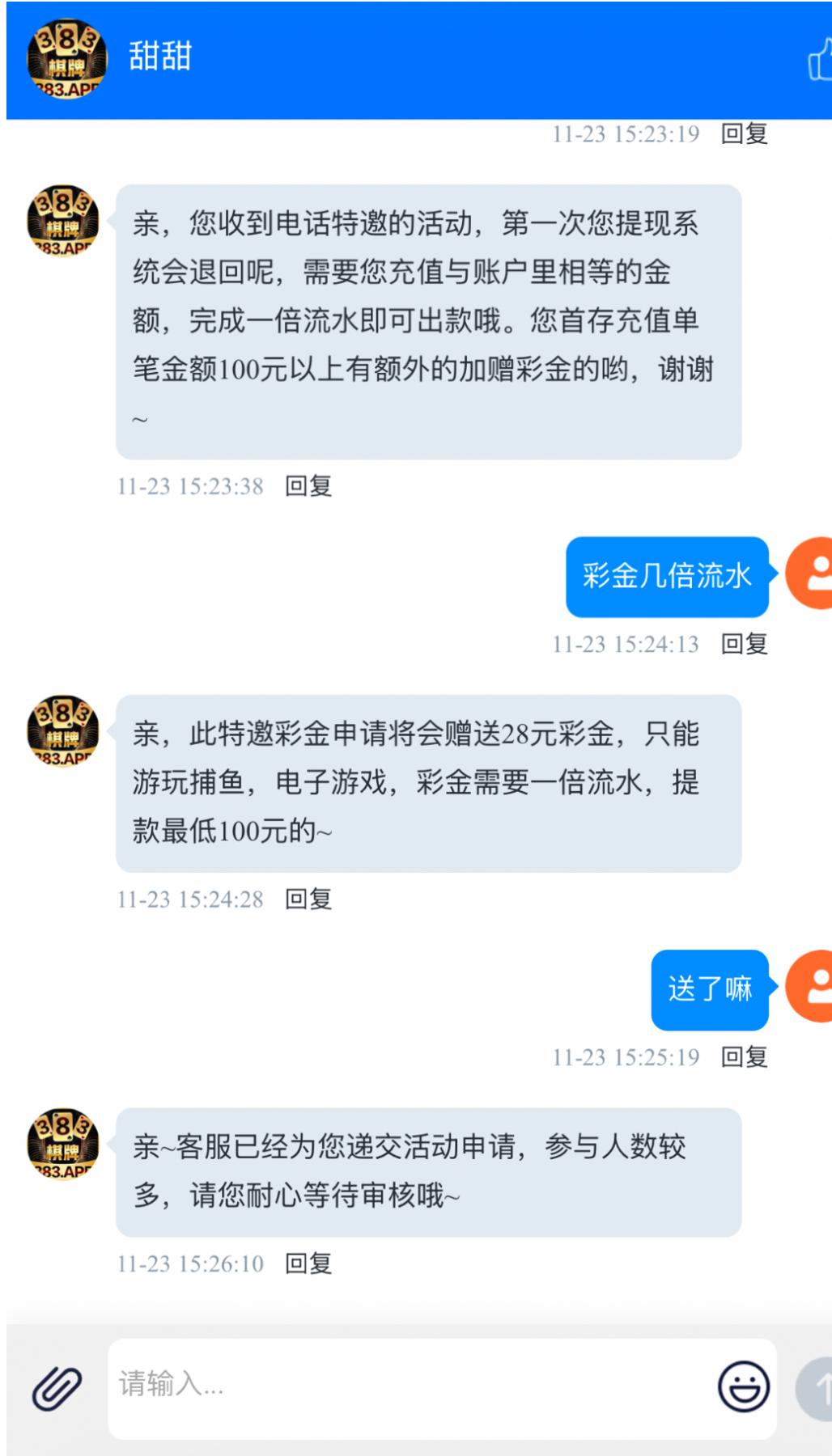Open the emoji picker
The image size is (832, 1456).
coord(743,1387)
